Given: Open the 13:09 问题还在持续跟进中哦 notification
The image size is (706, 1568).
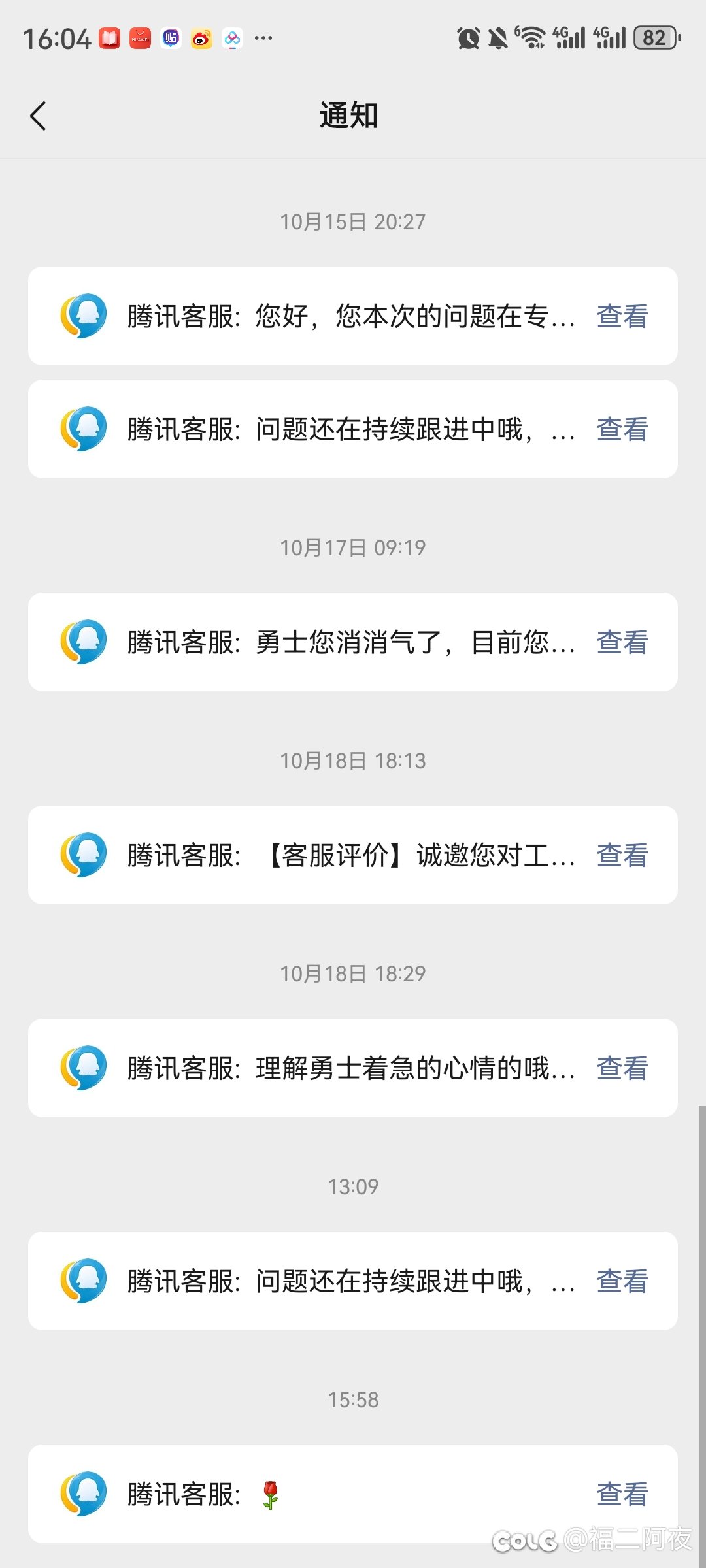Looking at the screenshot, I should (x=352, y=1281).
